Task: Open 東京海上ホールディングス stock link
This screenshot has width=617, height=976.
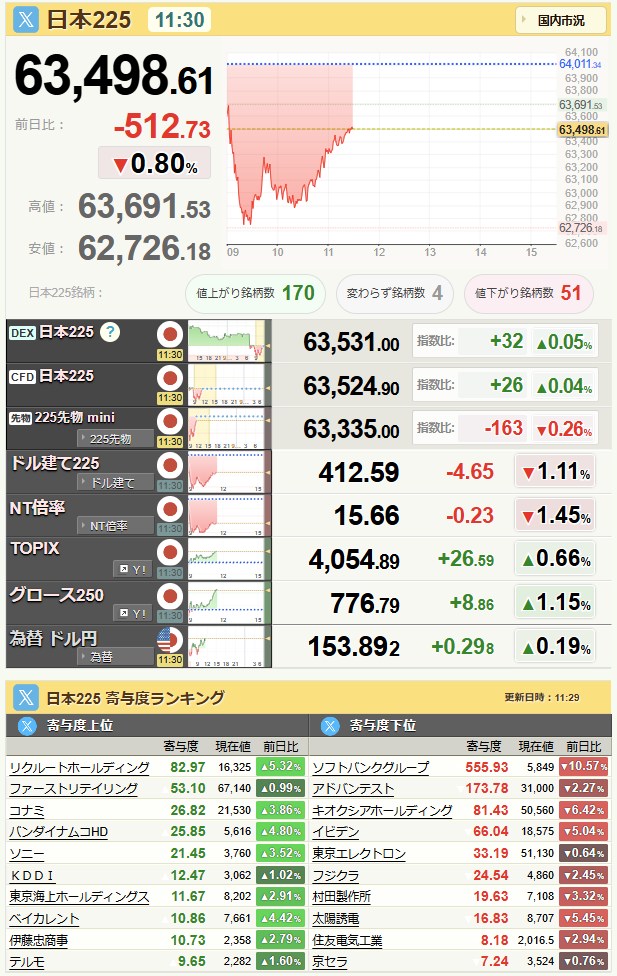Action: [79, 897]
